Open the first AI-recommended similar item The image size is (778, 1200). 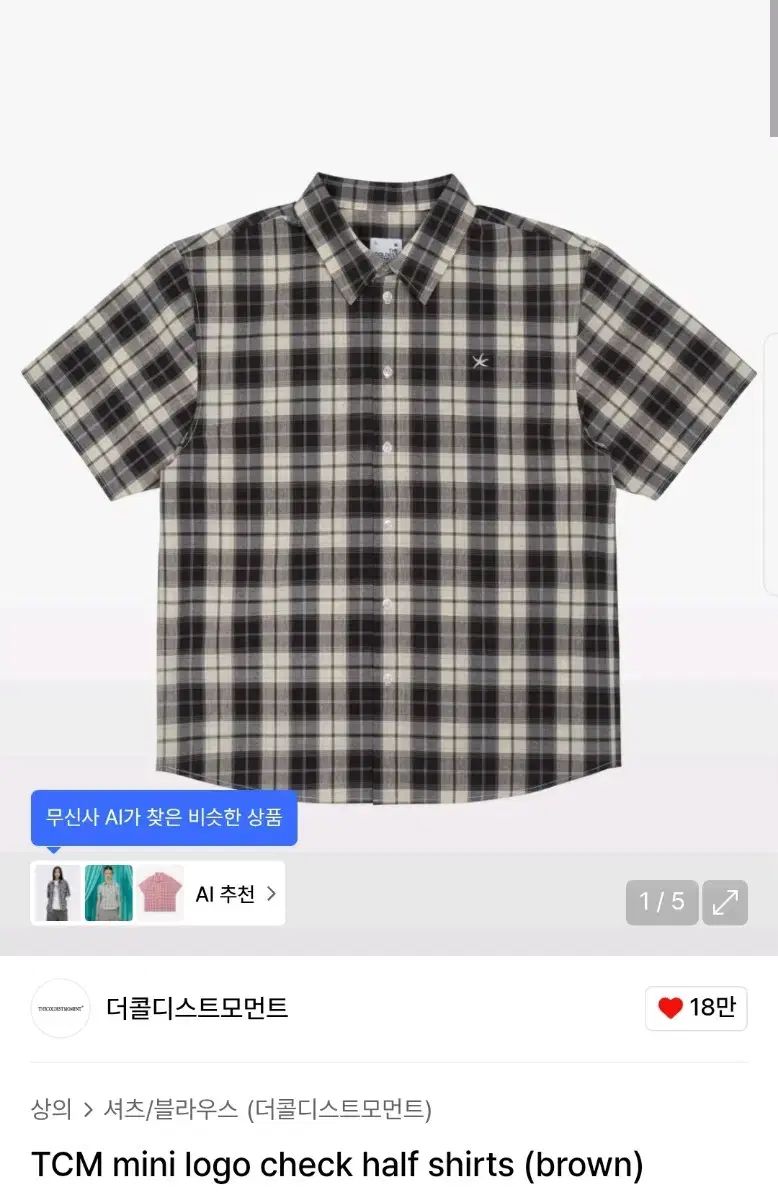coord(57,893)
